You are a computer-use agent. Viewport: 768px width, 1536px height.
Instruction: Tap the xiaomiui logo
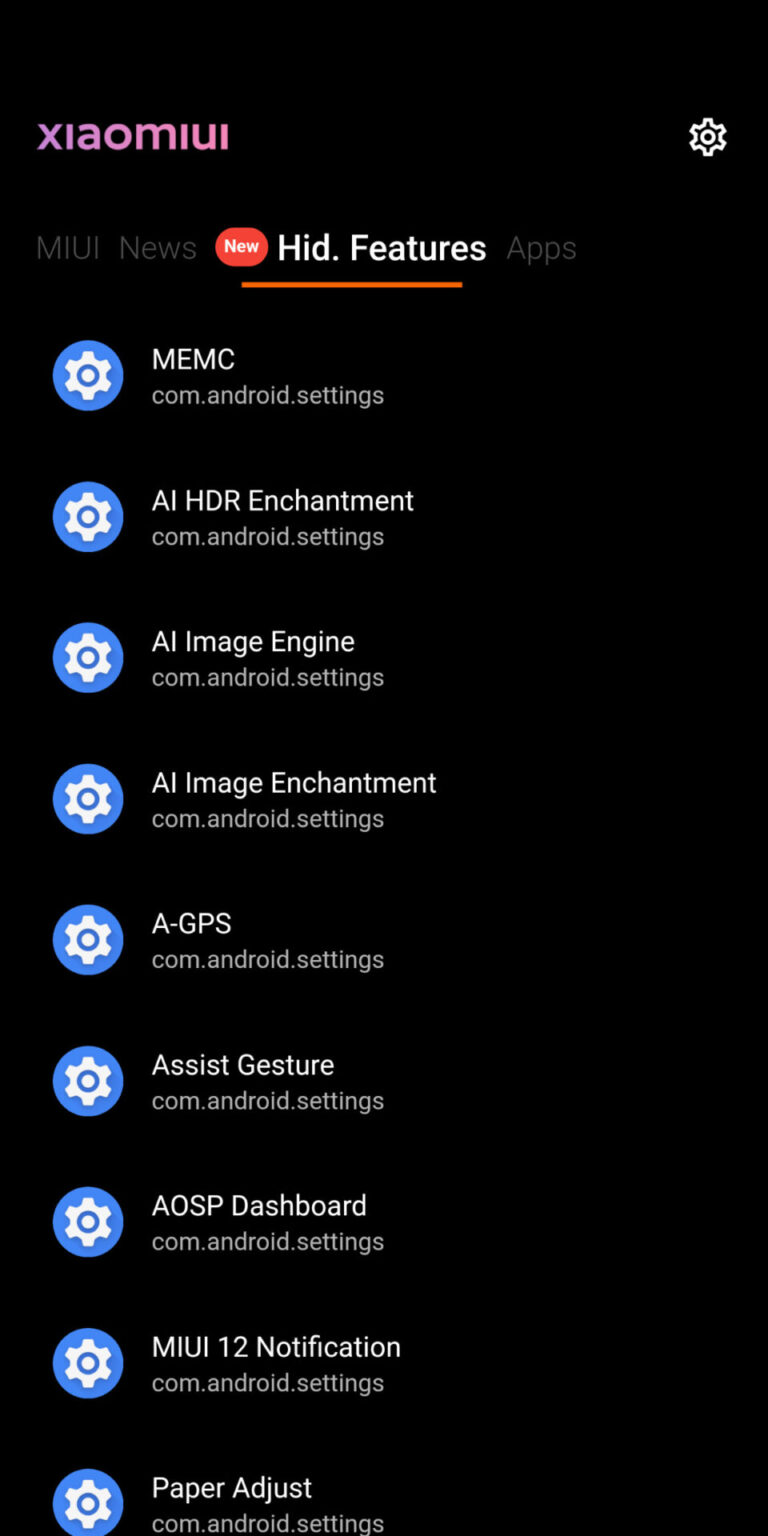click(x=133, y=136)
